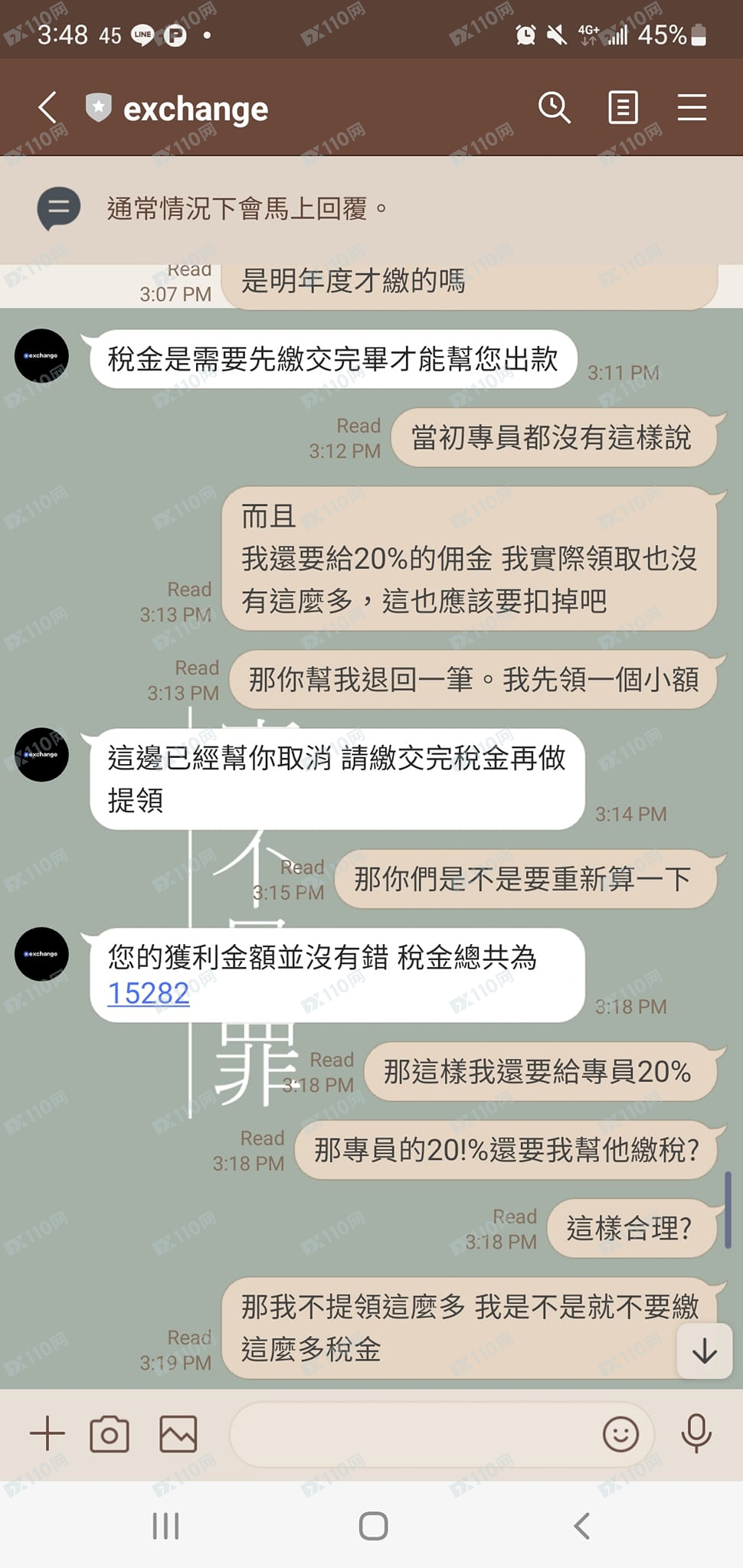743x1568 pixels.
Task: Go back from the exchange chat
Action: tap(47, 108)
